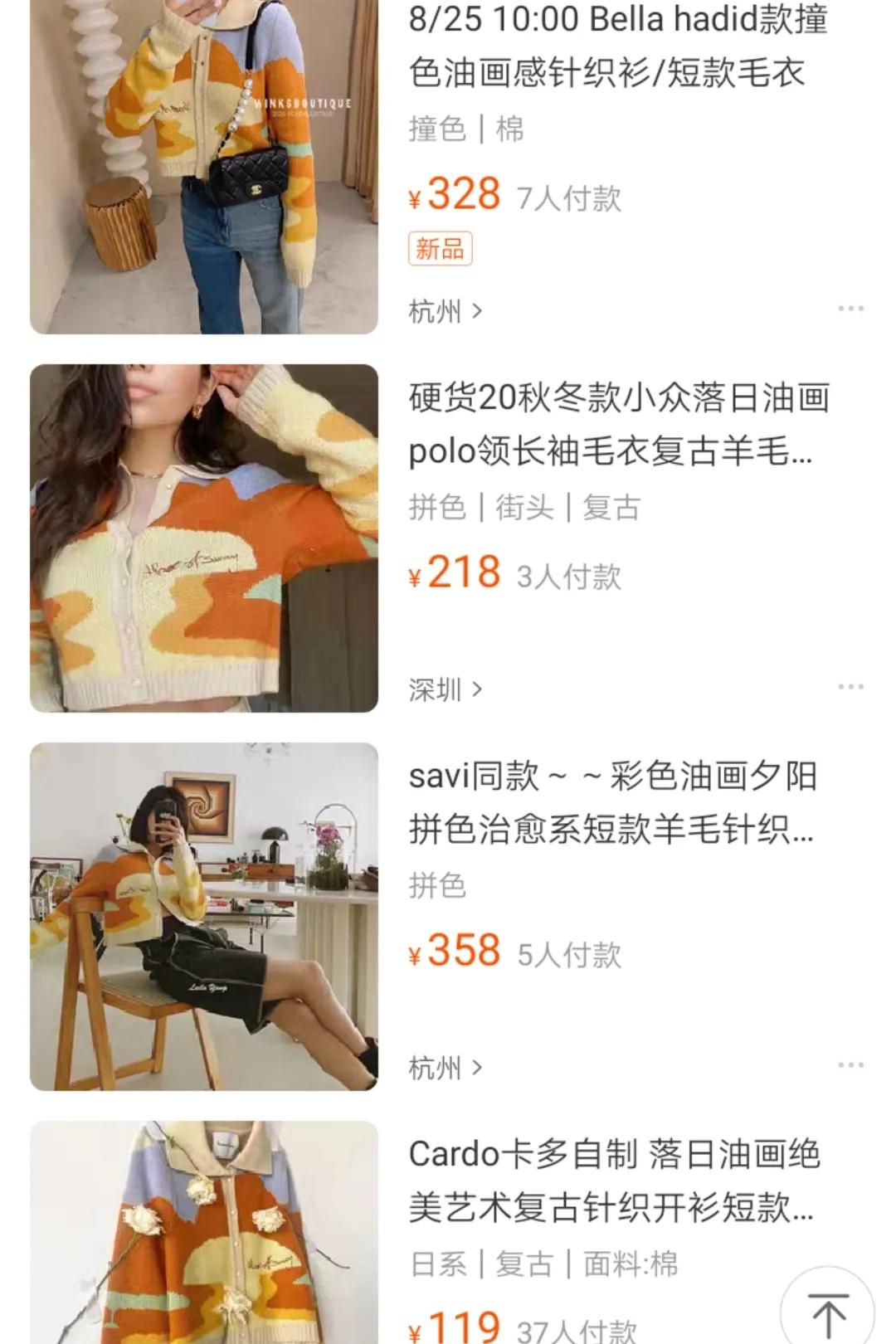Image resolution: width=896 pixels, height=1344 pixels.
Task: Open more options on the 218 yuan item
Action: click(x=849, y=685)
